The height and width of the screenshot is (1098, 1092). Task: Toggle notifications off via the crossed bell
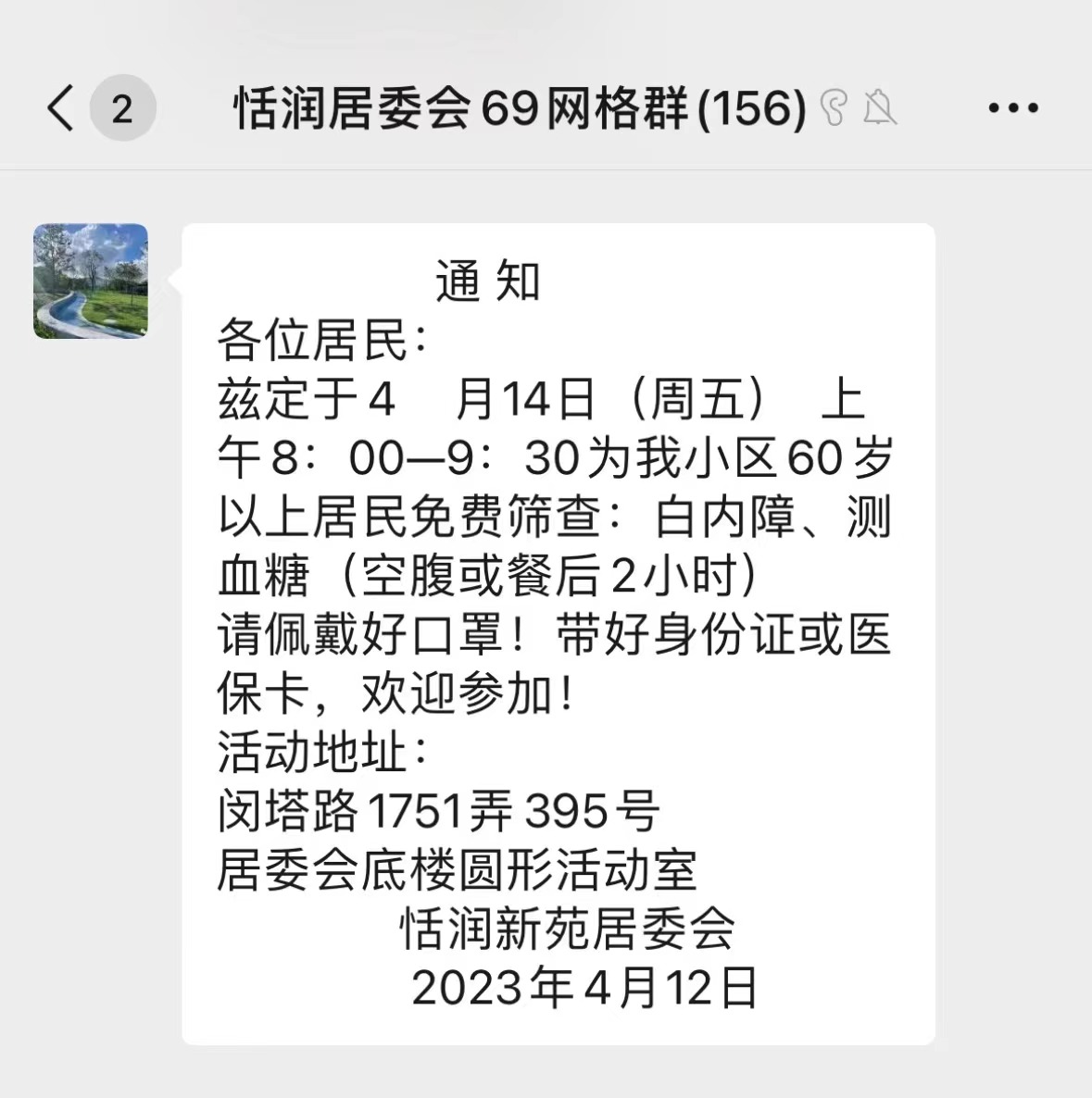881,108
